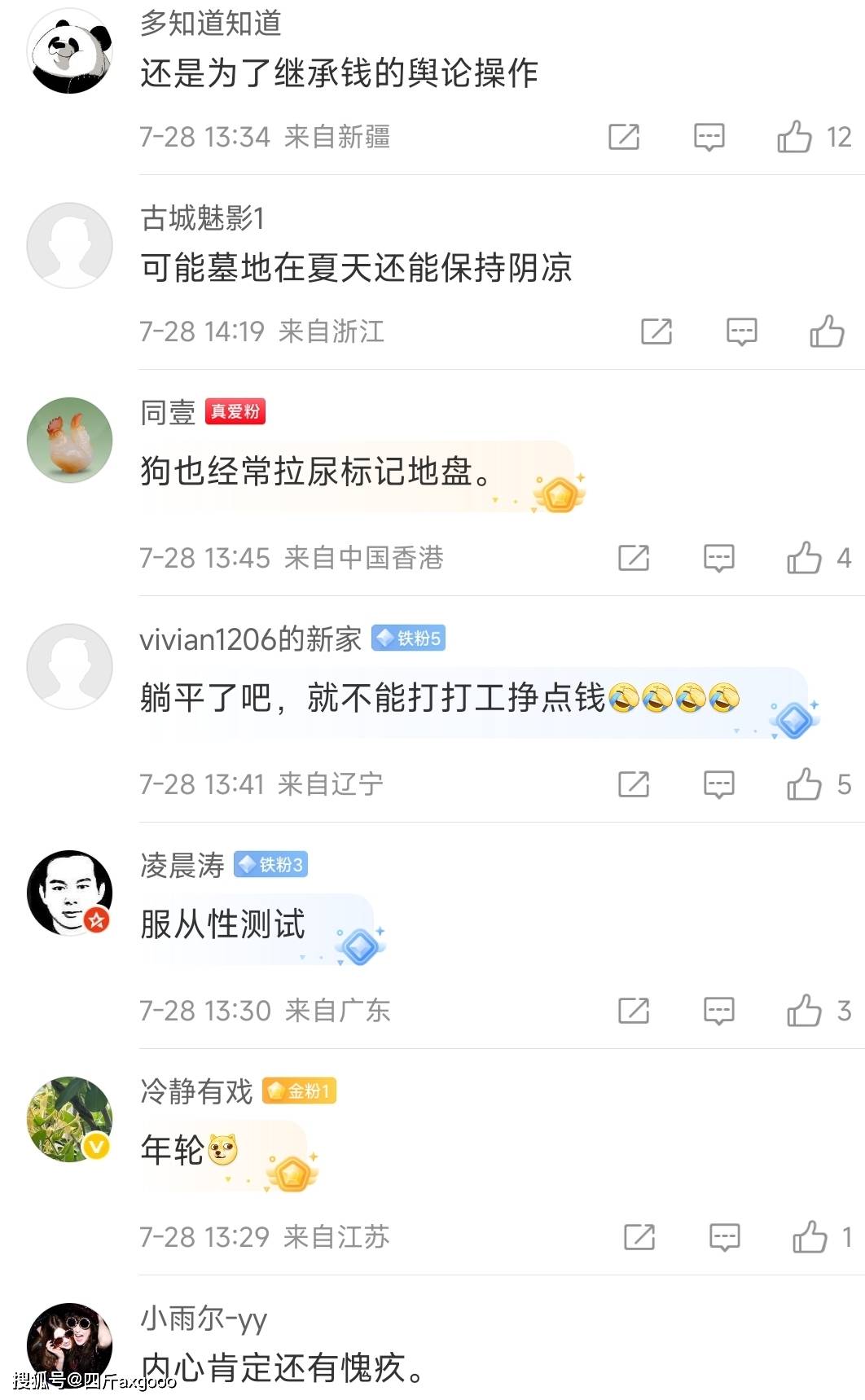Give a thumbs up to 同壹's comment

pos(804,558)
